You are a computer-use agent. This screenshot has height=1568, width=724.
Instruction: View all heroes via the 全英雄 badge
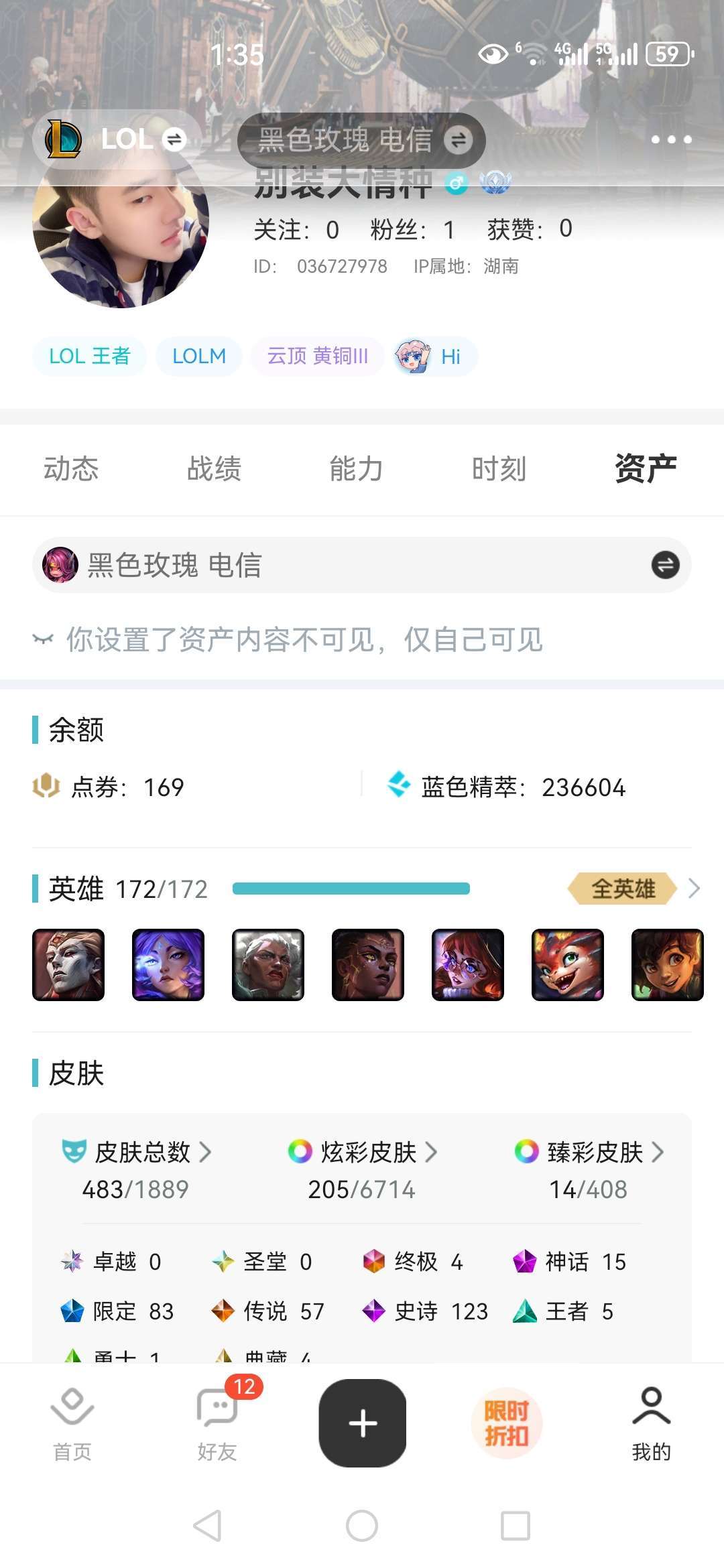pos(623,889)
